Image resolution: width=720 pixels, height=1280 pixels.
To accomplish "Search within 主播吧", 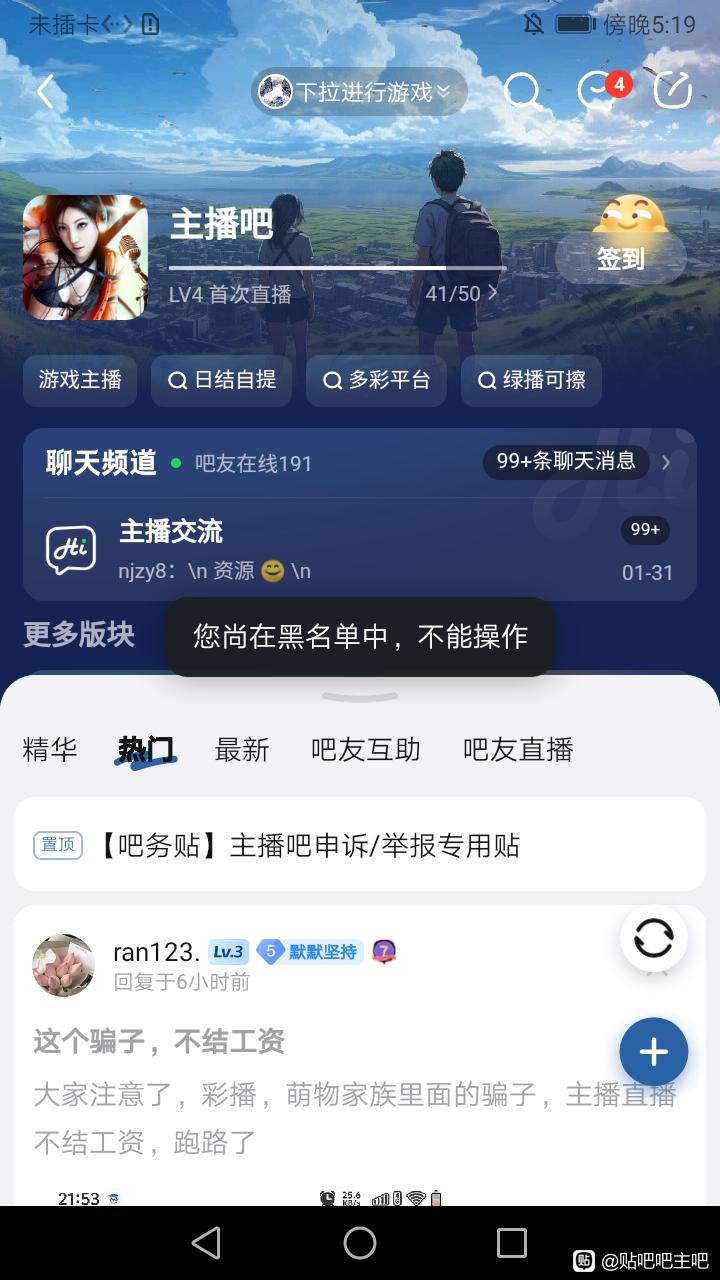I will [522, 92].
